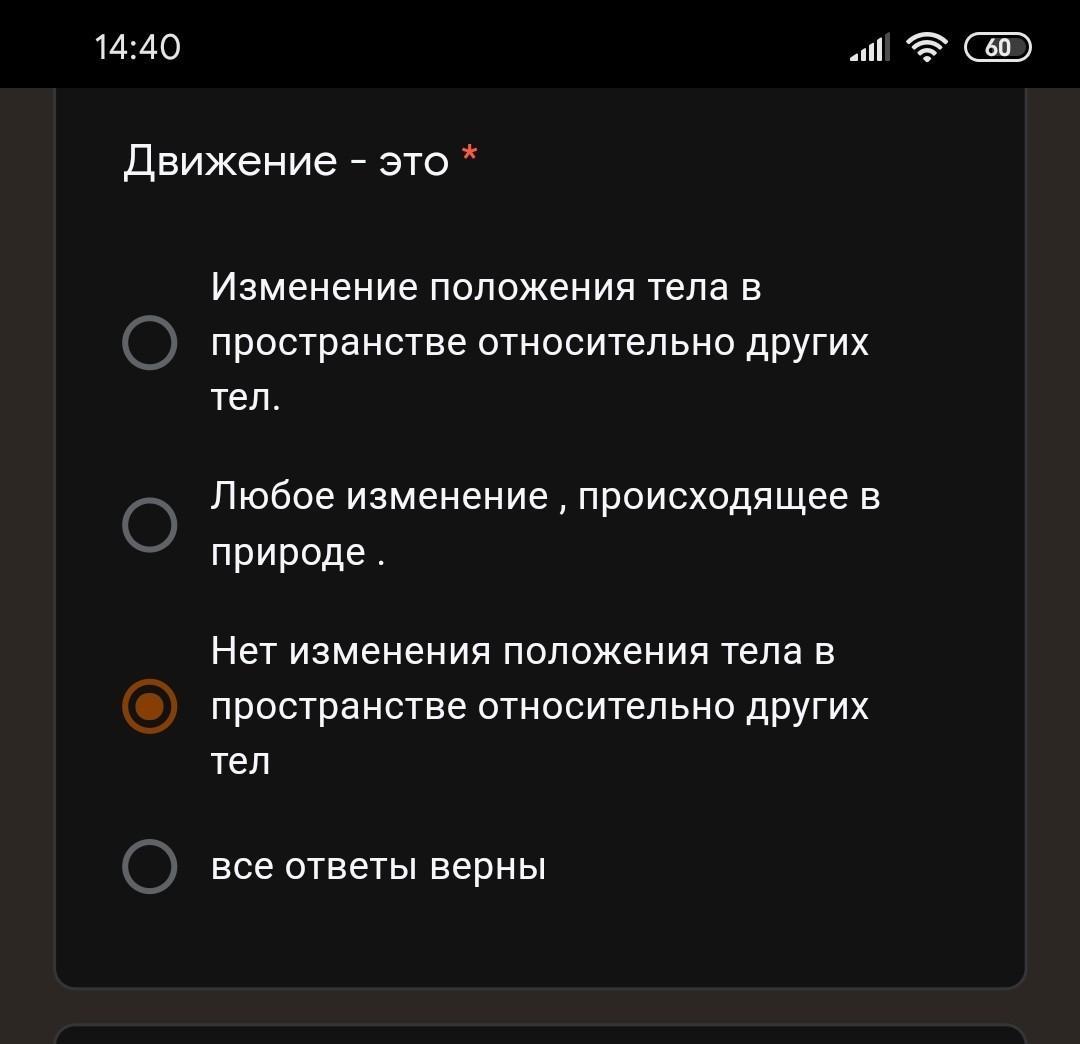Choose 'Любое изменение, происходящее в природе'

(150, 524)
